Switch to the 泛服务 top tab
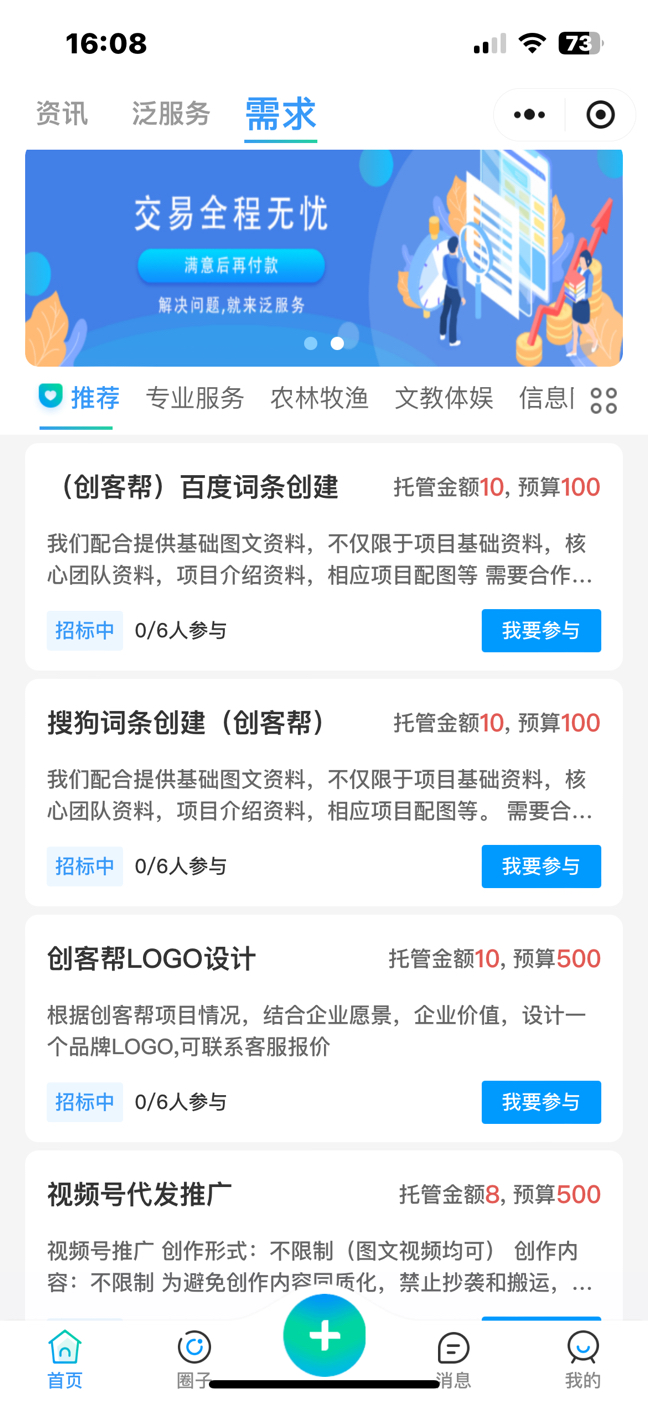The height and width of the screenshot is (1402, 648). 171,113
